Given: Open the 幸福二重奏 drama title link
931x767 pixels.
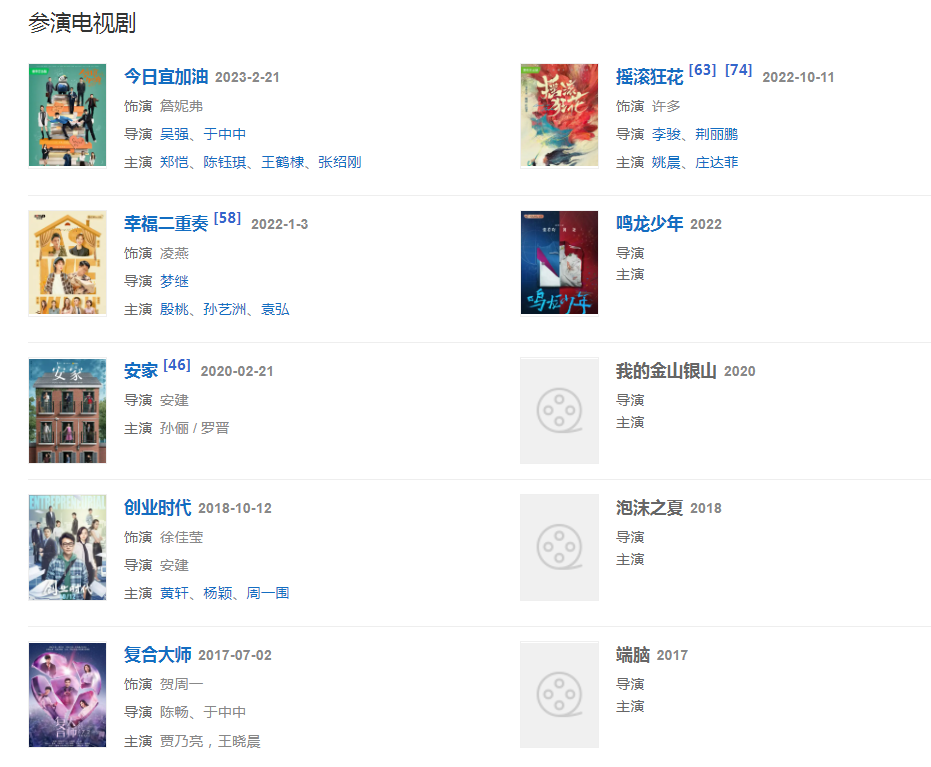Looking at the screenshot, I should 165,224.
